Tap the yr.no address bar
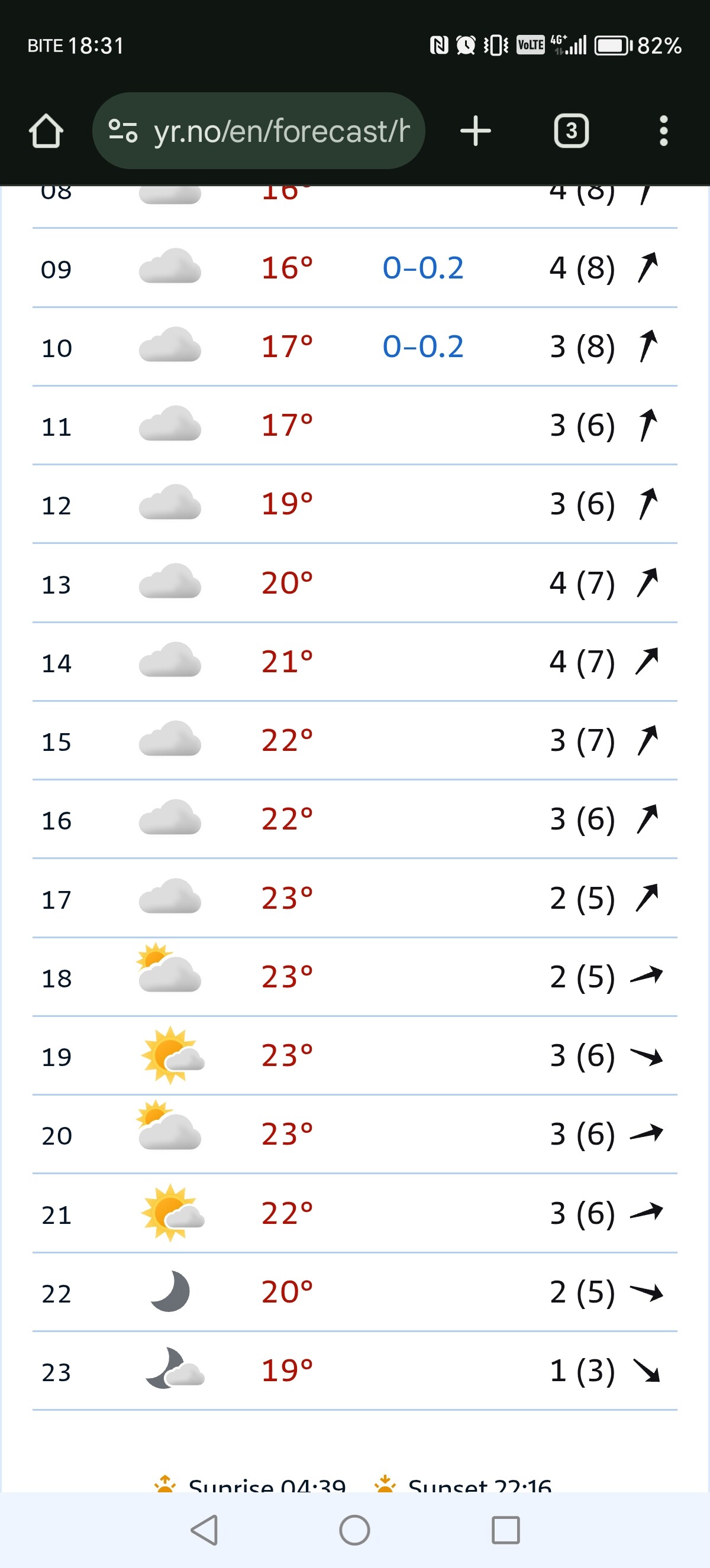This screenshot has height=1568, width=710. click(x=281, y=131)
